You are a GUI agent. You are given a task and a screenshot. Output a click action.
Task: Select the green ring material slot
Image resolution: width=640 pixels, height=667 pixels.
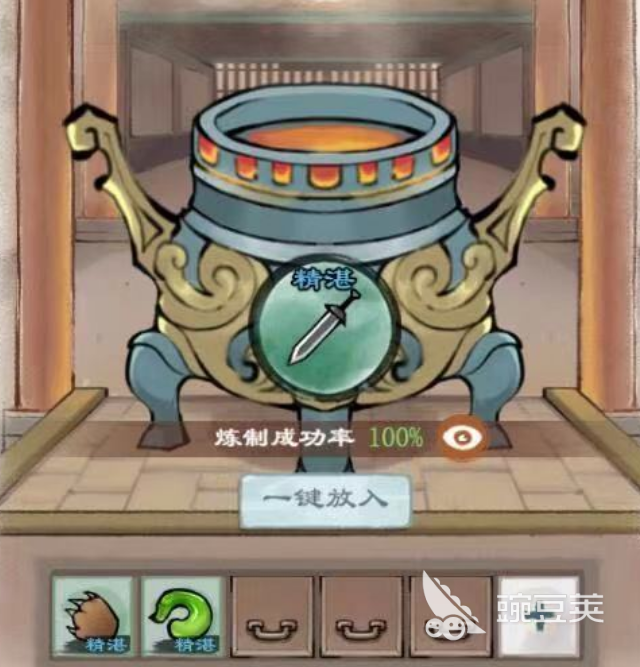(x=182, y=614)
